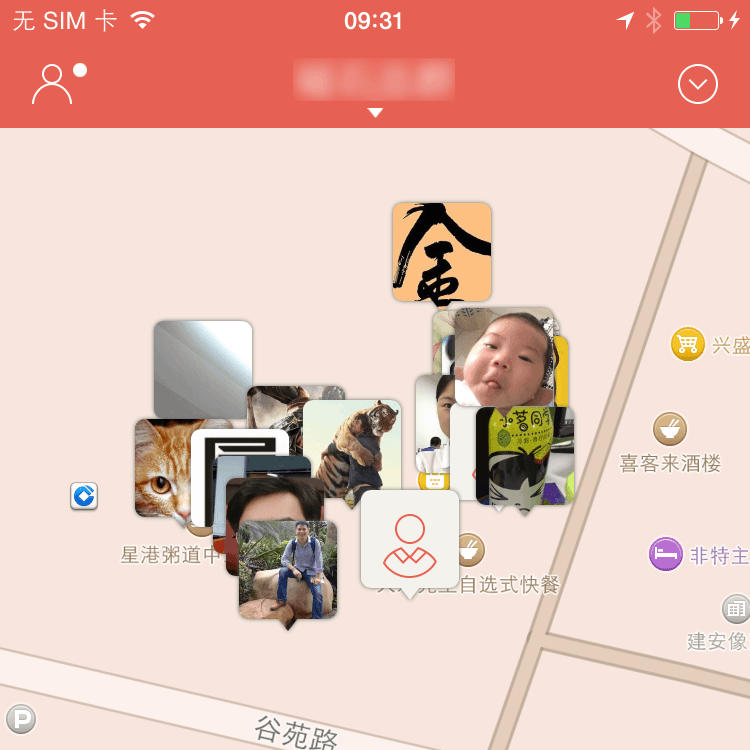Select the yellow shopping cart map marker
750x750 pixels.
click(687, 345)
